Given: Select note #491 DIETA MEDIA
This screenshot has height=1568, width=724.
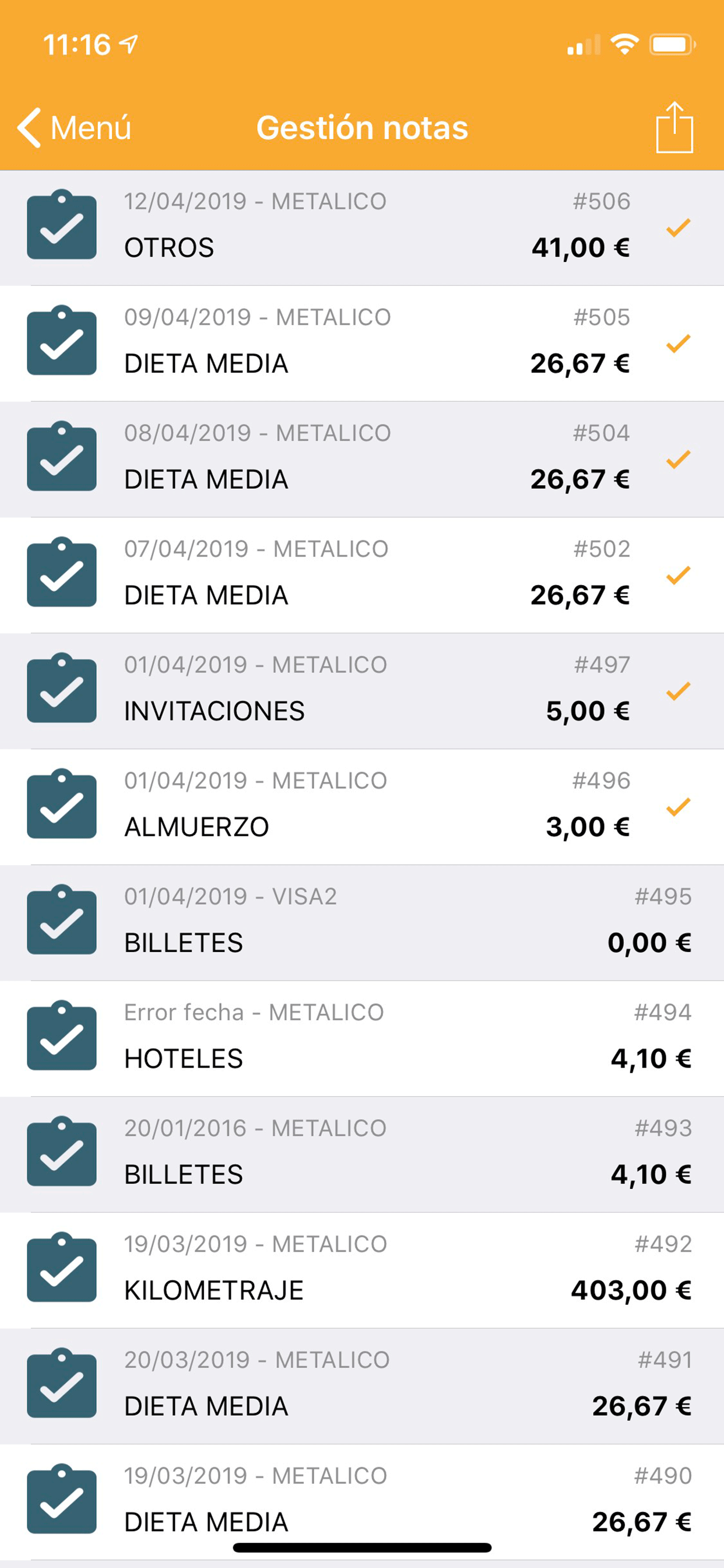Looking at the screenshot, I should [x=362, y=1386].
